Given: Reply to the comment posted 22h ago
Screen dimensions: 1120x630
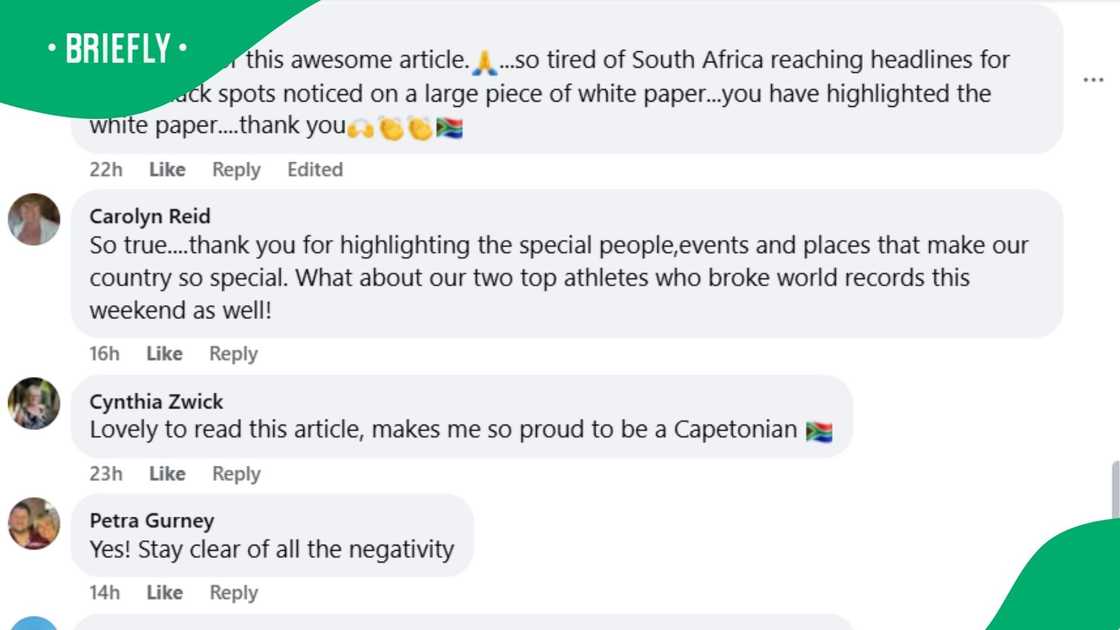Looking at the screenshot, I should (x=236, y=170).
